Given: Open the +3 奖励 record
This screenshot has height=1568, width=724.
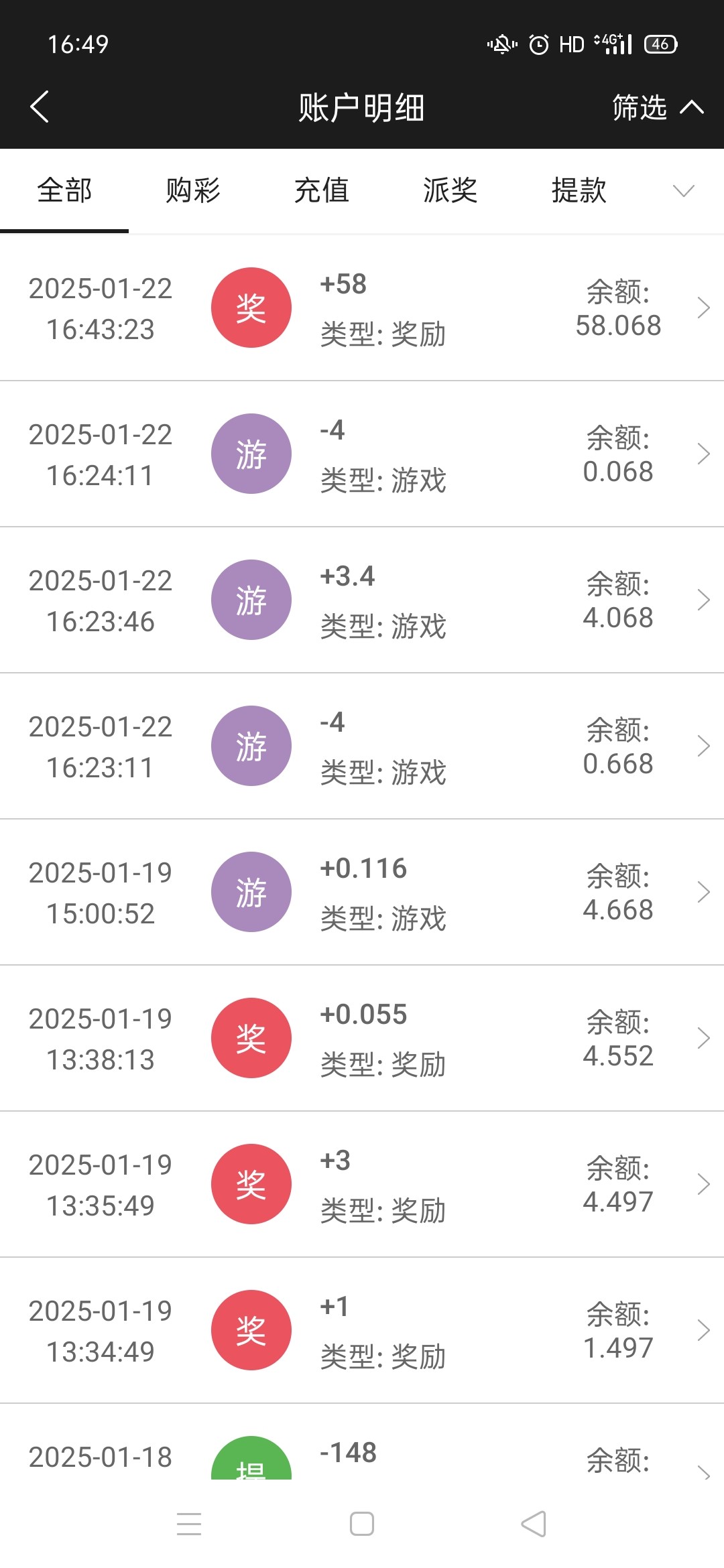Looking at the screenshot, I should point(362,1185).
